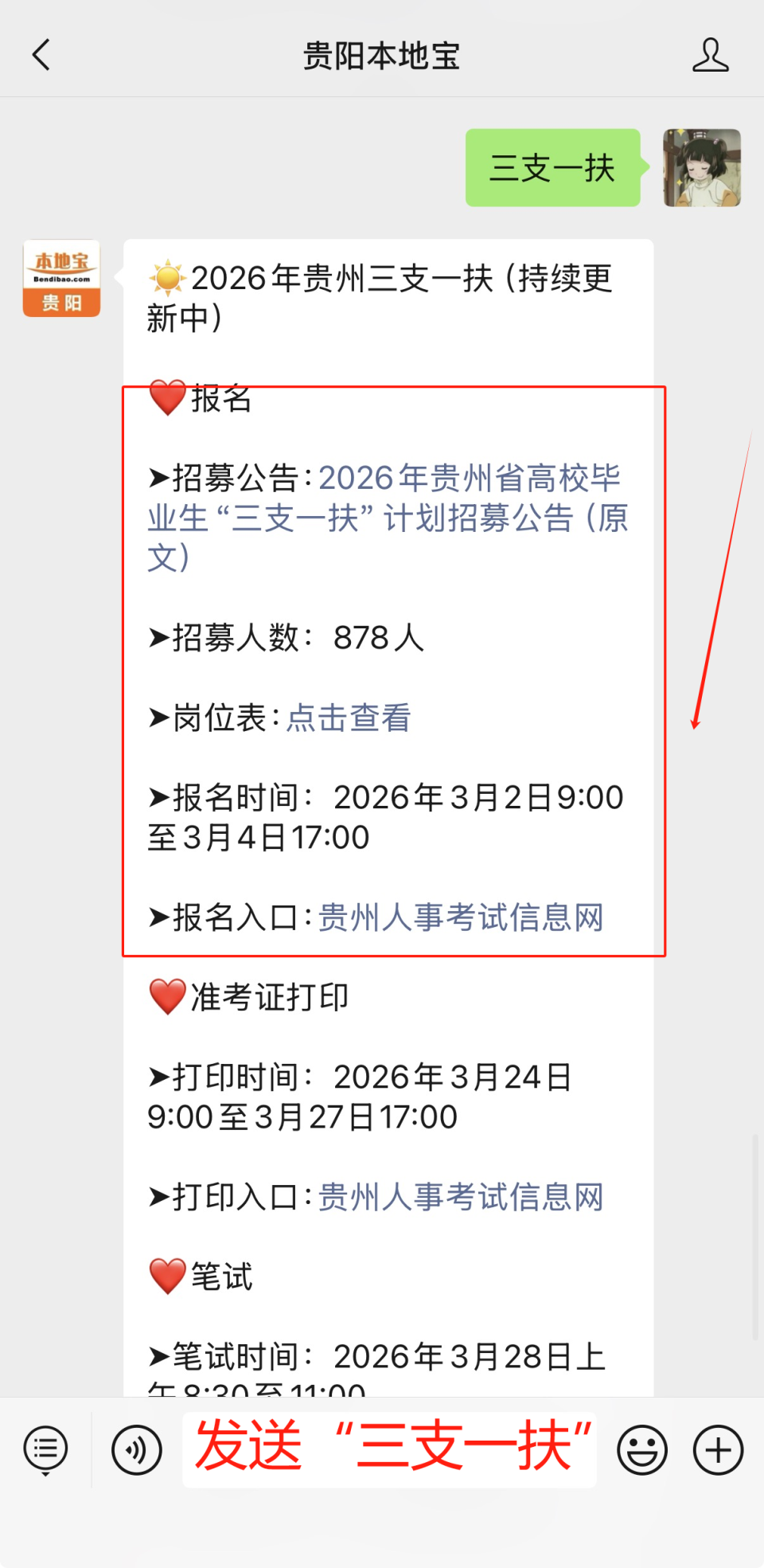764x1568 pixels.
Task: Tap the 本地宝贵阳 official account avatar
Action: pyautogui.click(x=61, y=278)
